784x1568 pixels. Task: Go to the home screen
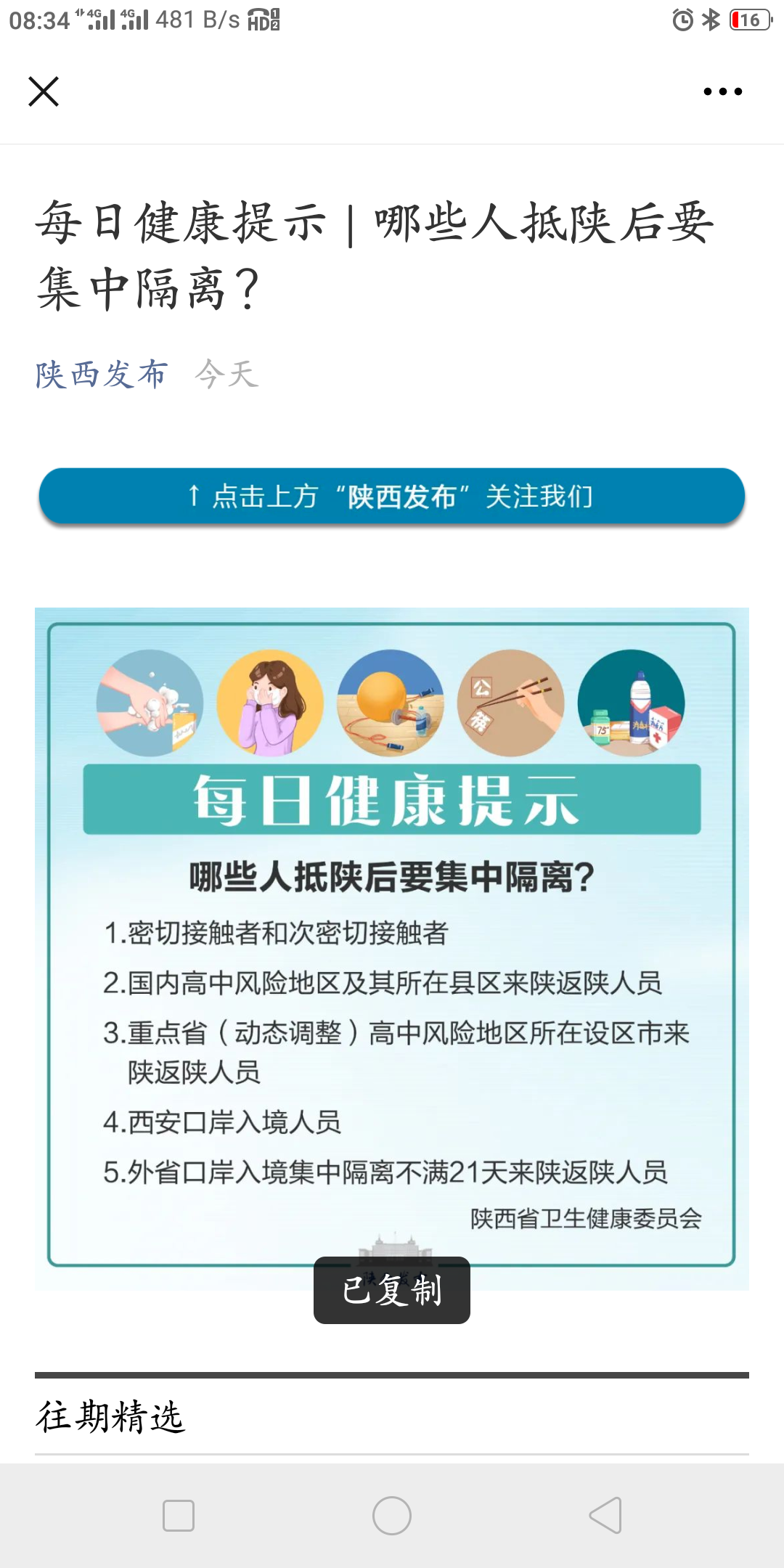click(x=392, y=1516)
